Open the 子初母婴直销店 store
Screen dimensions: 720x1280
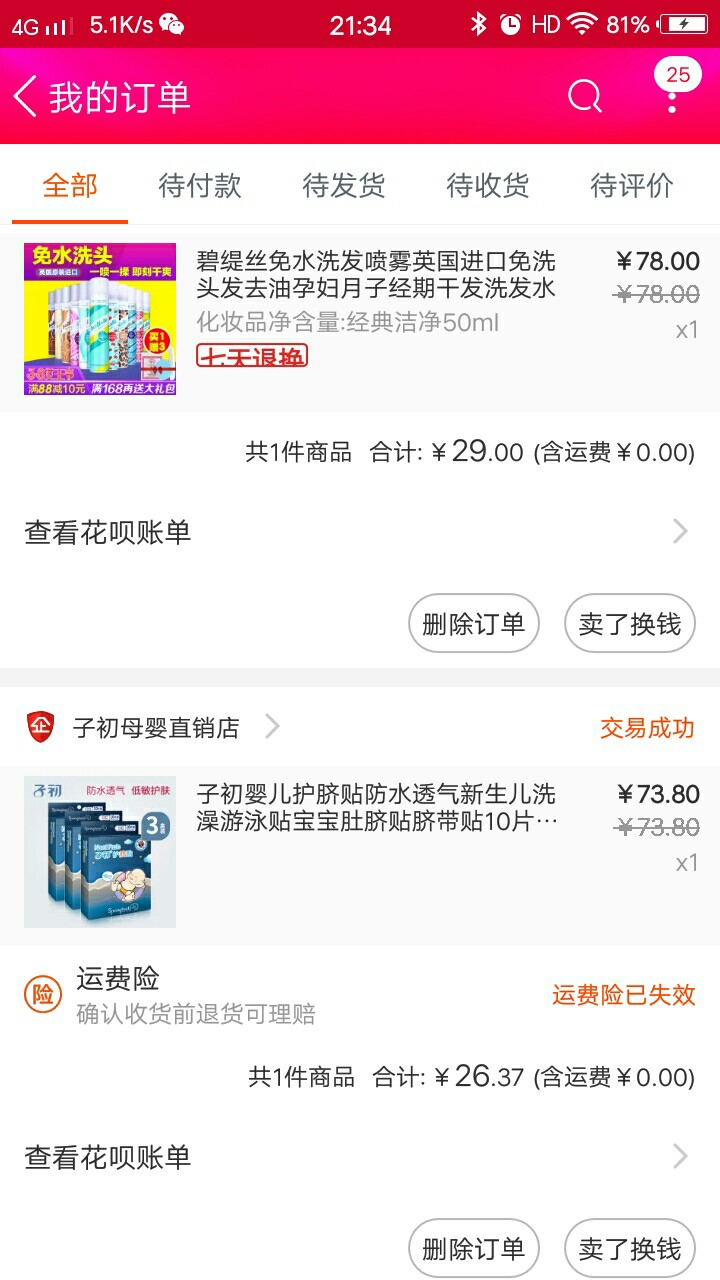pos(155,727)
